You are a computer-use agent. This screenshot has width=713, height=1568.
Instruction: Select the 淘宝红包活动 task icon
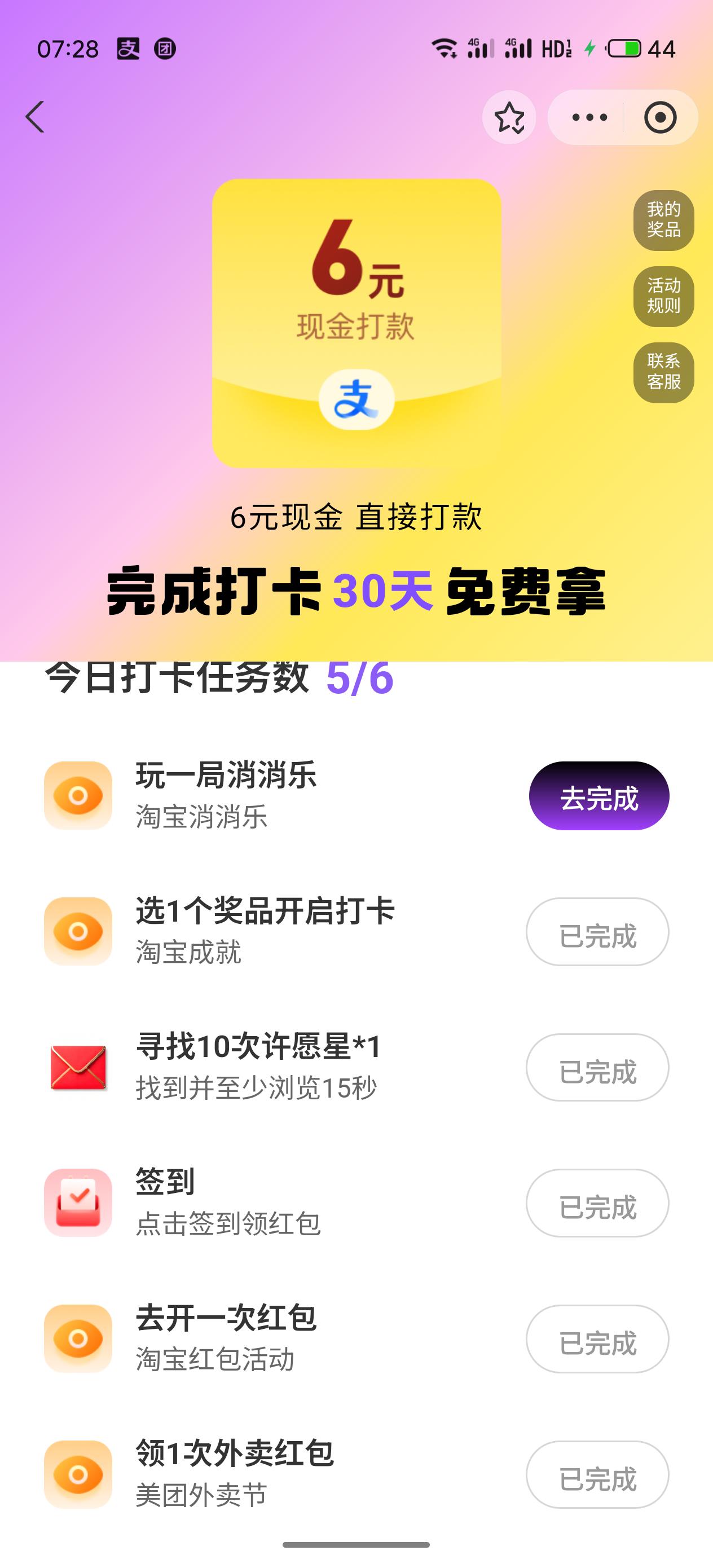coord(79,1336)
